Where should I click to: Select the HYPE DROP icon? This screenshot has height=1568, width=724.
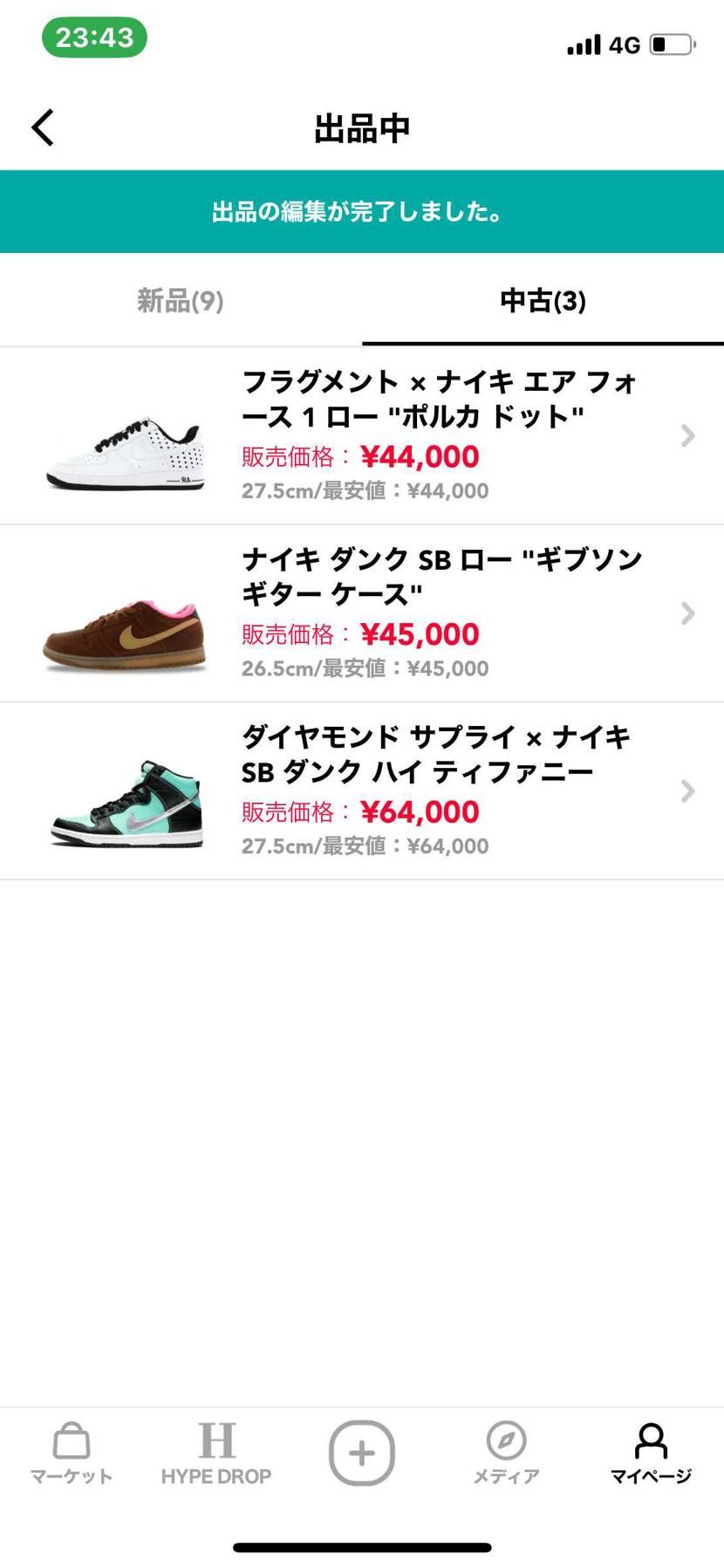216,1448
